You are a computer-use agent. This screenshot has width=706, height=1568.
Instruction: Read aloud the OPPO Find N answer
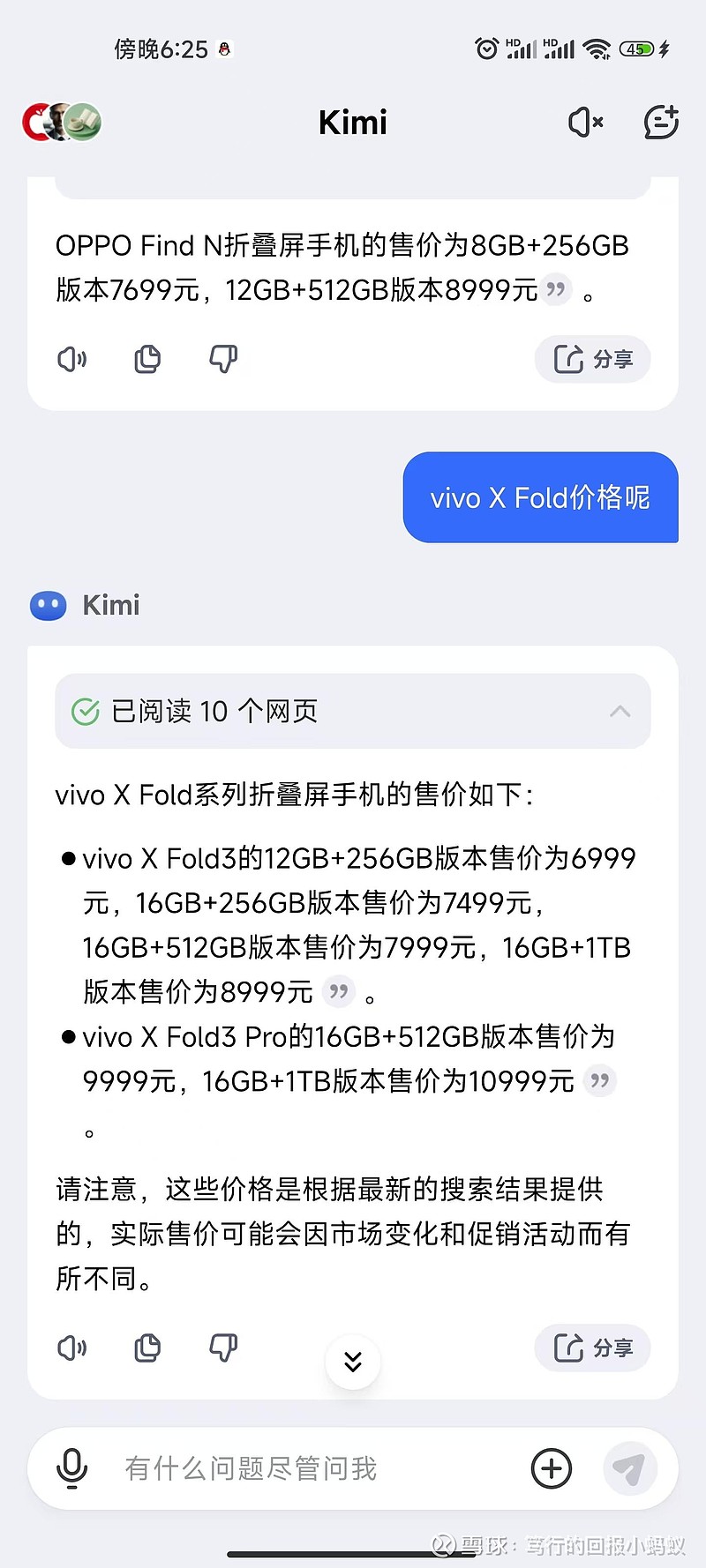point(72,359)
